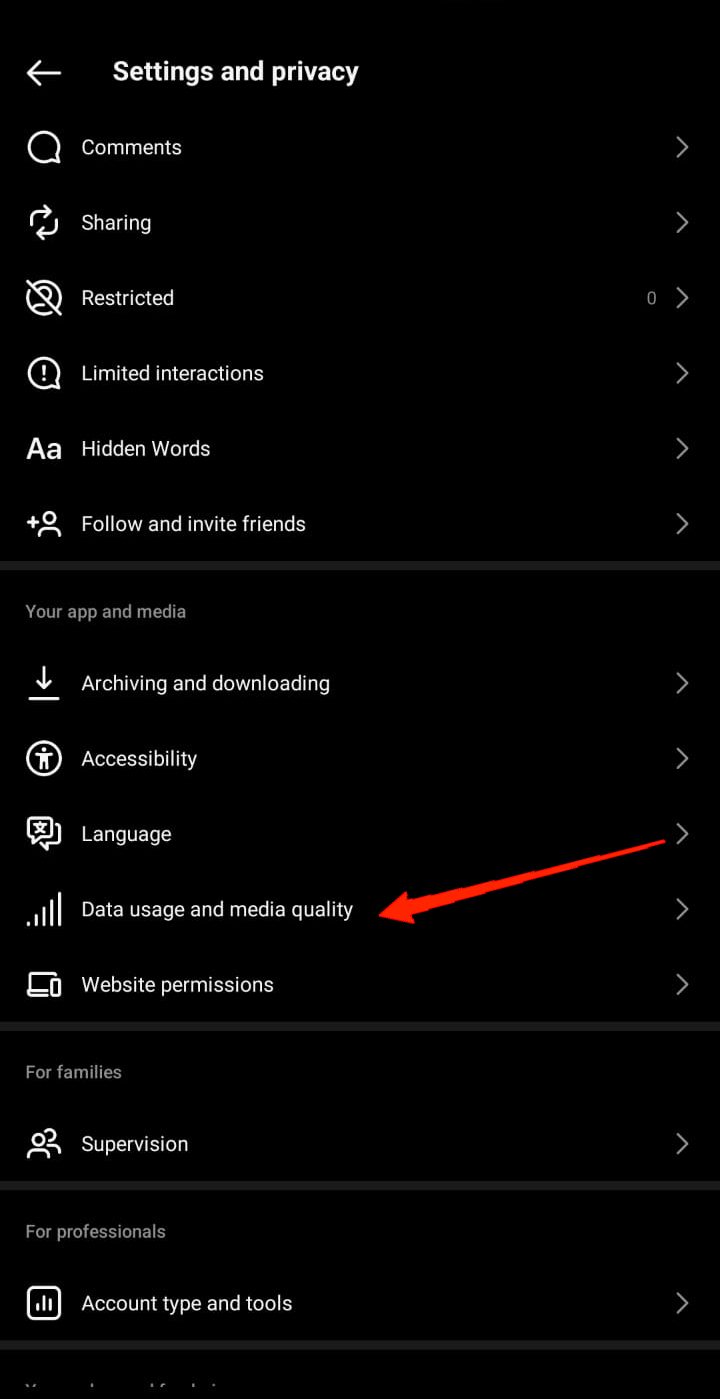The width and height of the screenshot is (720, 1399).
Task: Open Comments settings
Action: pos(360,148)
